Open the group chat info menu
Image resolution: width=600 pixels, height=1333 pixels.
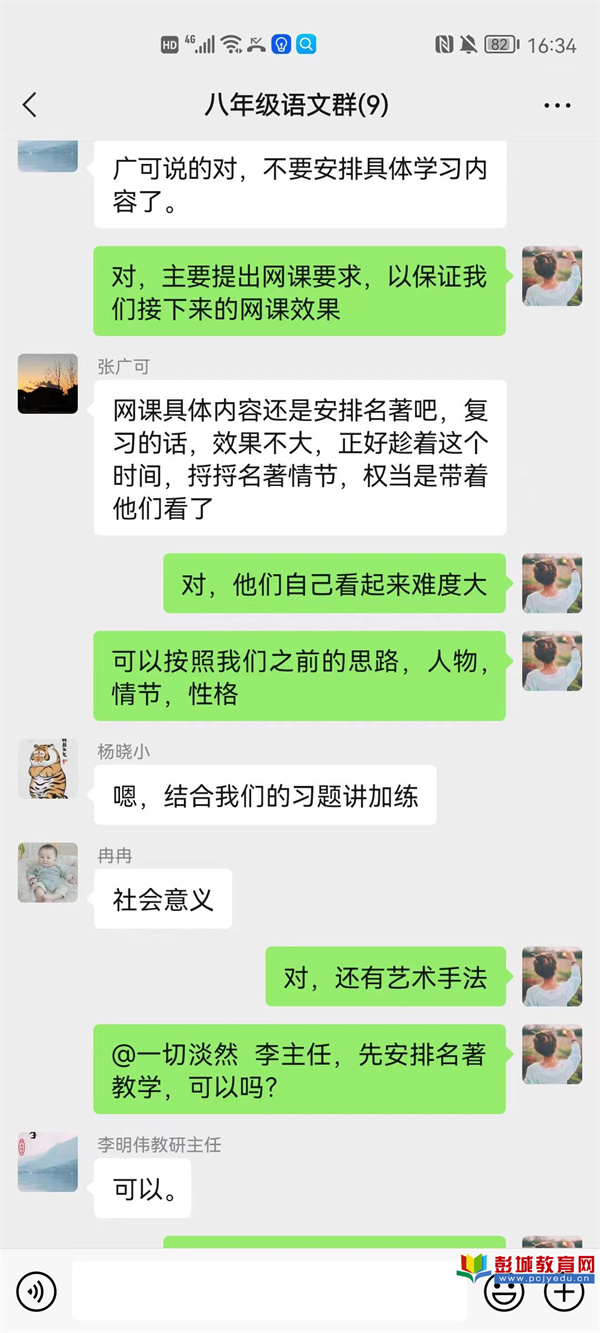coord(556,105)
